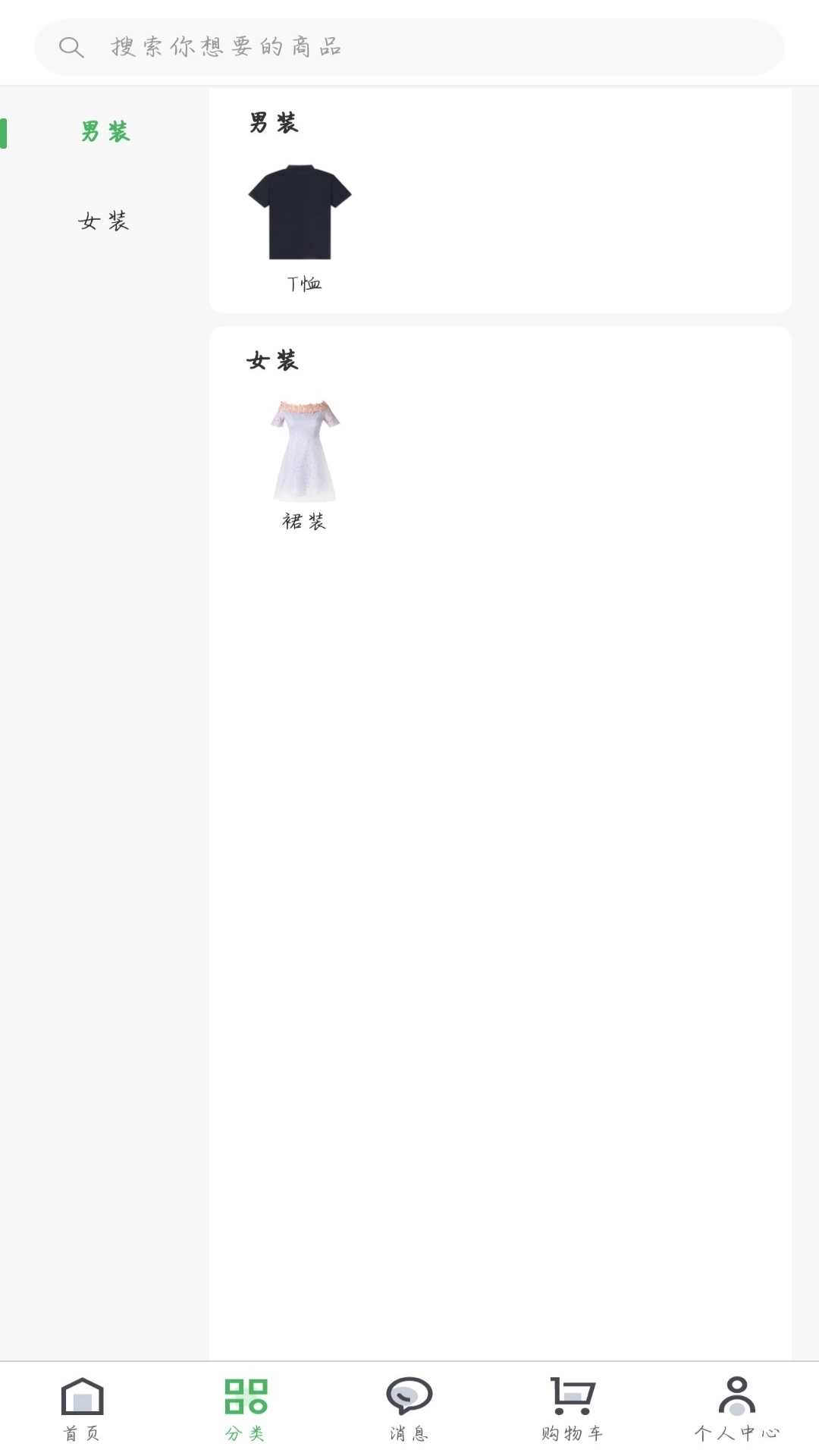Viewport: 819px width, 1456px height.
Task: Click the green highlight bar beside 男装
Action: click(3, 132)
